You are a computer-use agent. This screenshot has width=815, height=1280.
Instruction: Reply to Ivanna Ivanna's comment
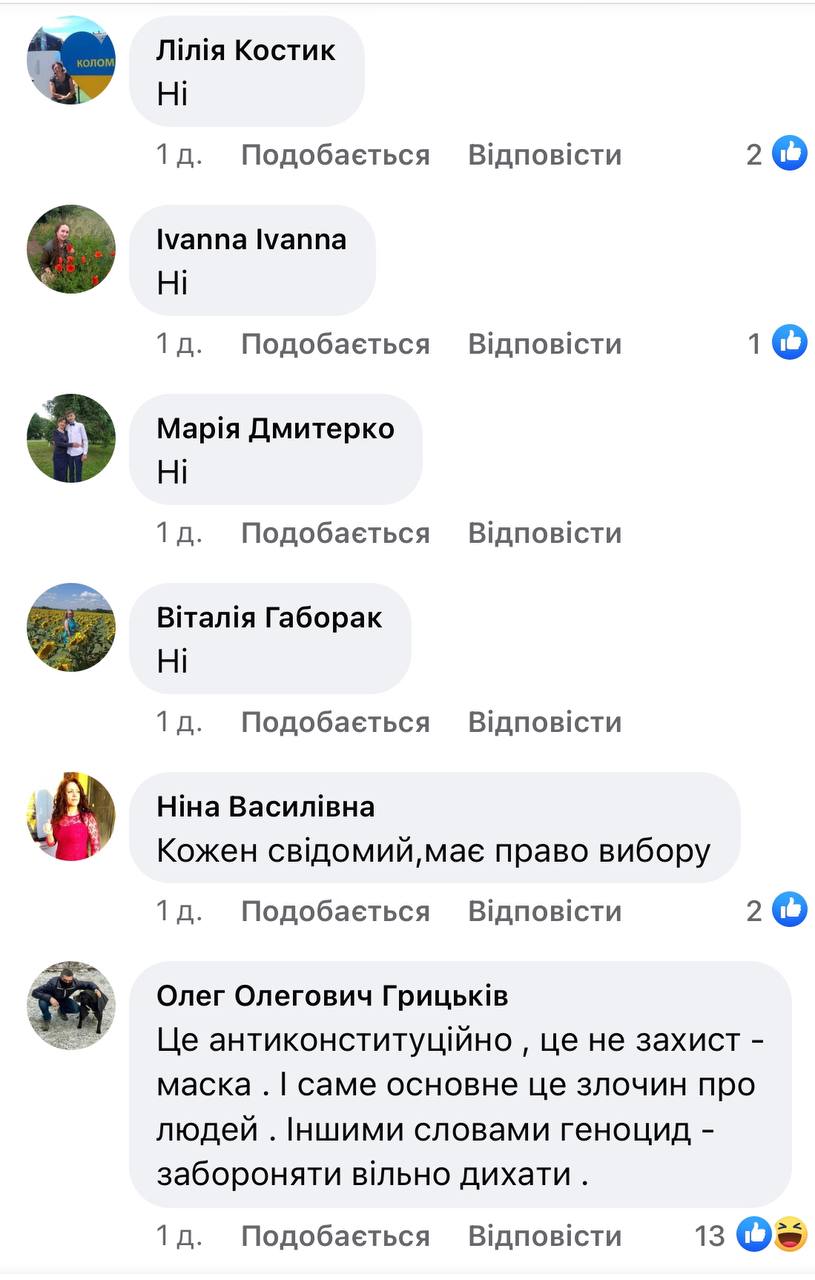(544, 344)
